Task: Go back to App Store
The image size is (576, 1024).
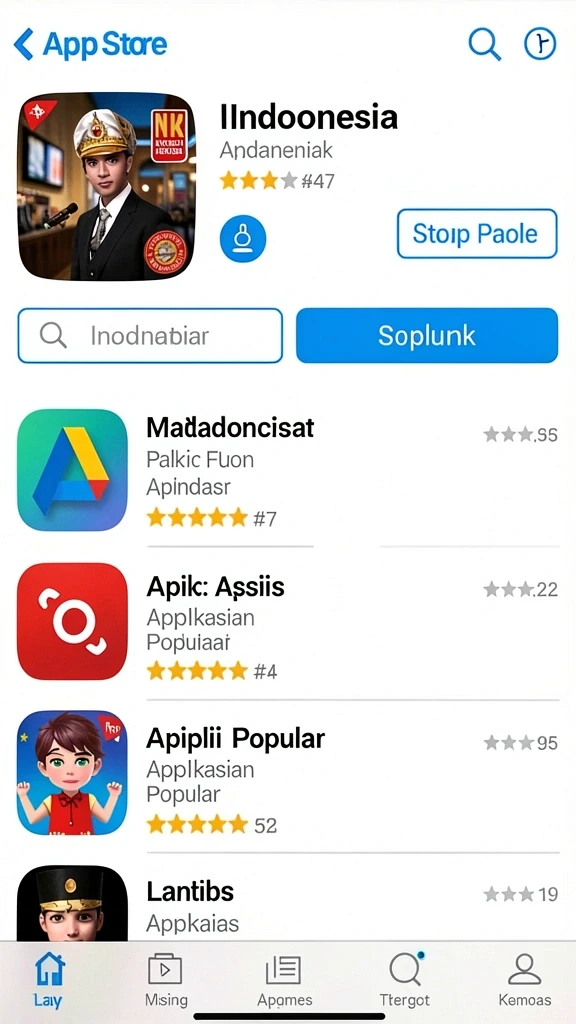Action: click(x=90, y=44)
